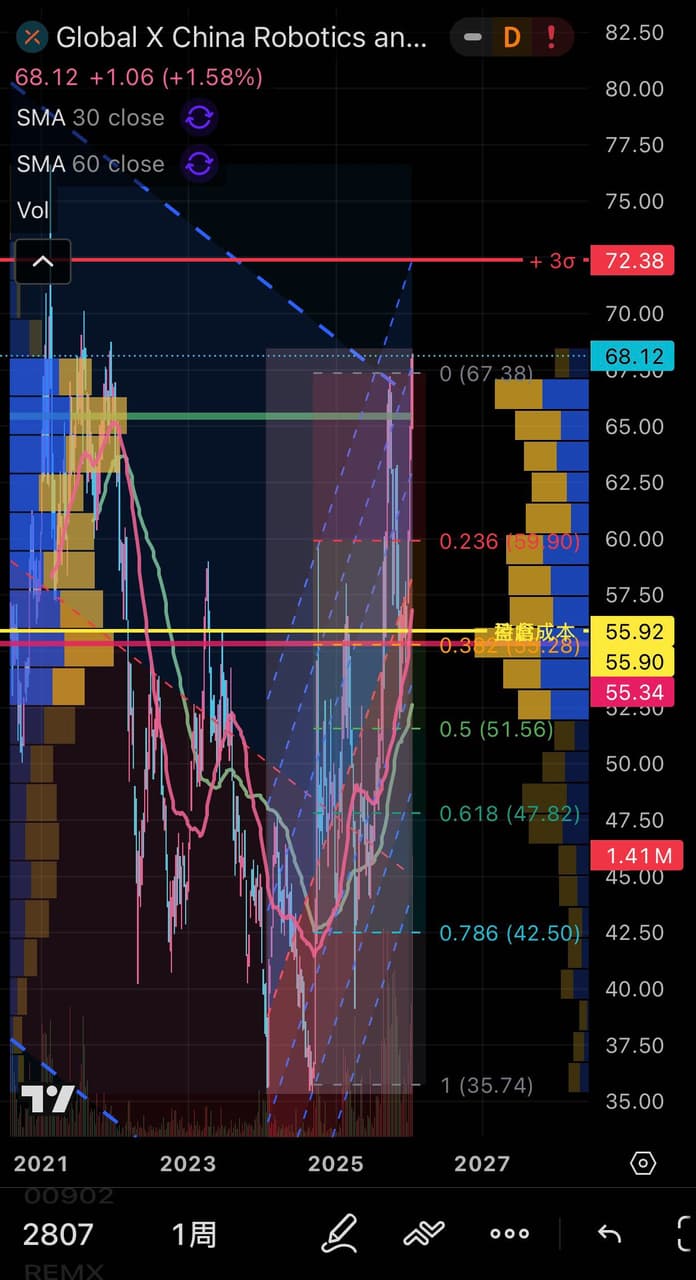Screen dimensions: 696x1280
Task: Tap the Global X China Robotics title
Action: coord(242,38)
